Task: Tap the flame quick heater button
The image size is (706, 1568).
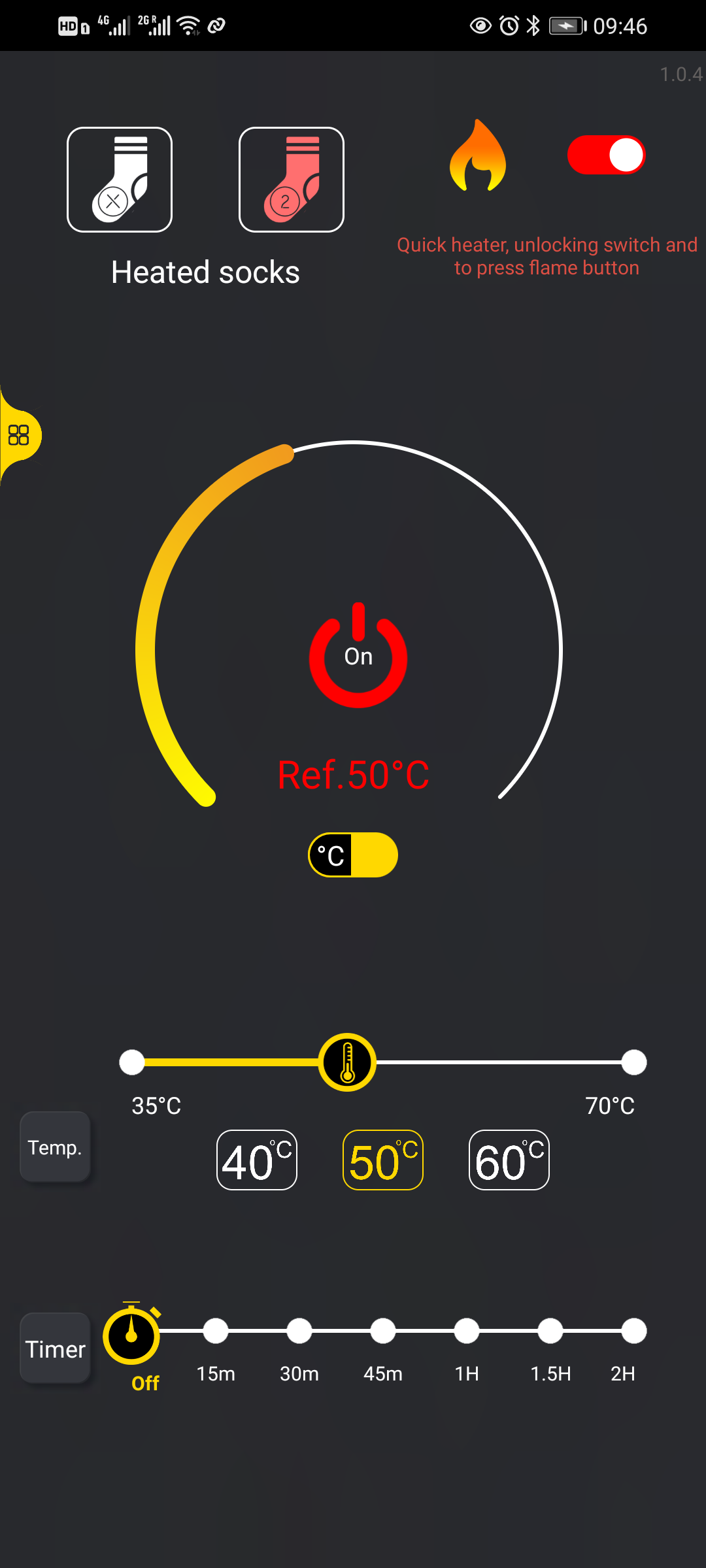Action: (478, 156)
